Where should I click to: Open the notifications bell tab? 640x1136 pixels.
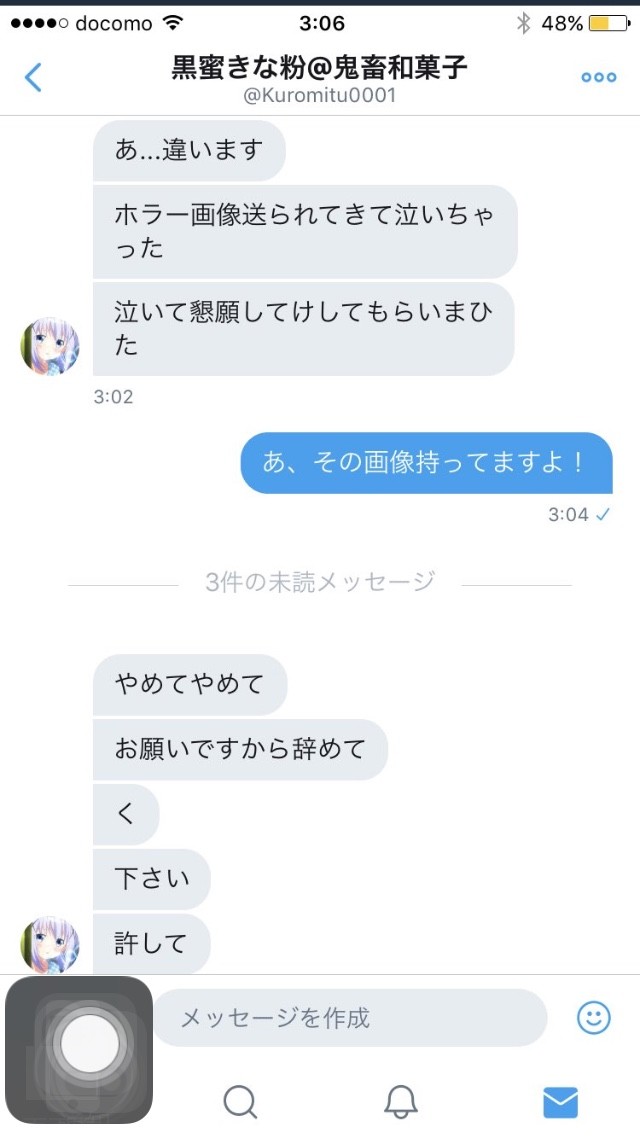click(400, 1103)
